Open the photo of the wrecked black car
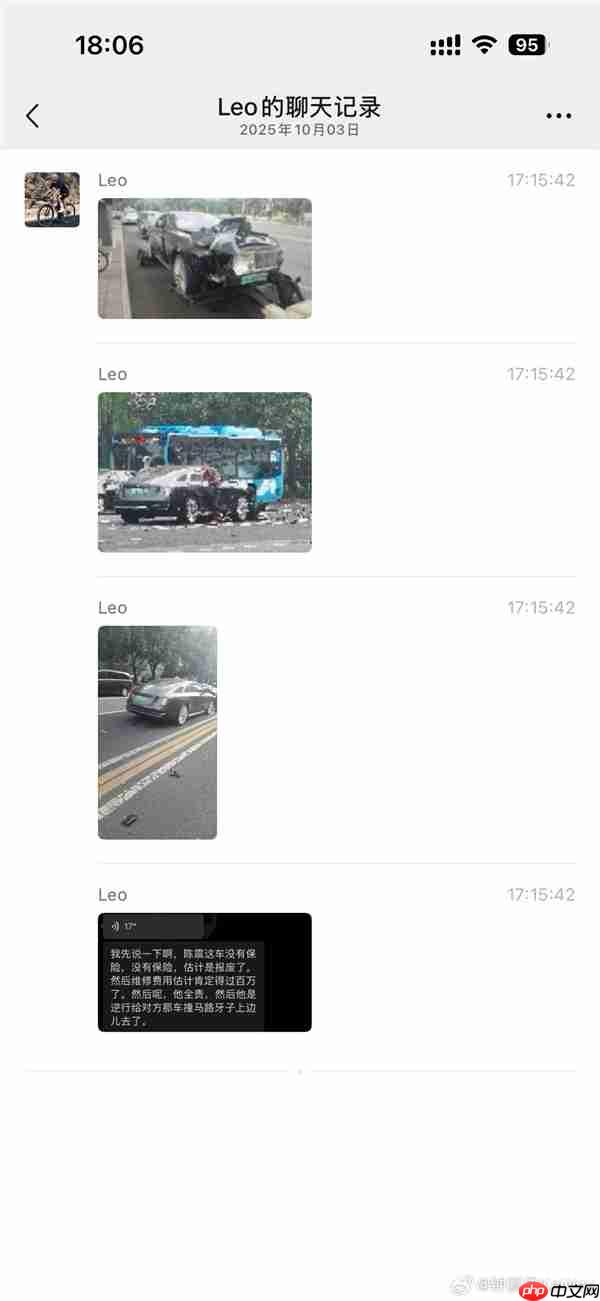Screen dimensions: 600x1301 tap(204, 258)
